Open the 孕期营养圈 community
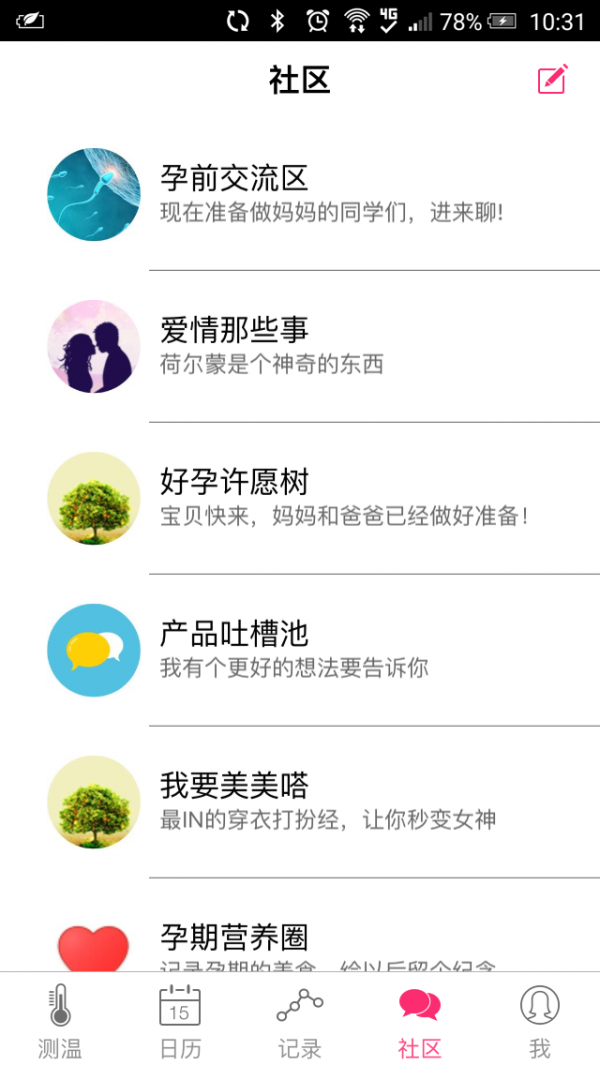 tap(300, 942)
